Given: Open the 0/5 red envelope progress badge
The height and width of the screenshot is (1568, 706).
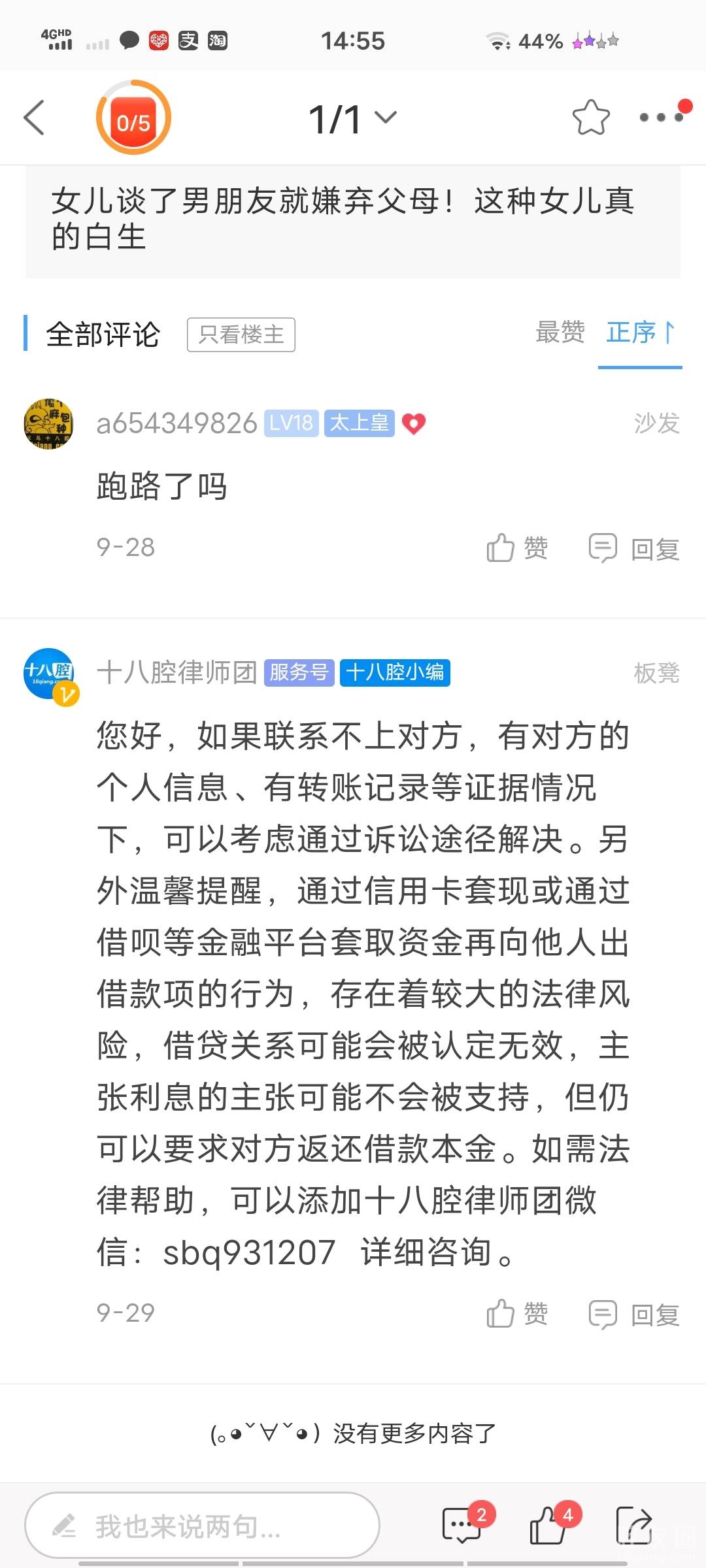Looking at the screenshot, I should (133, 118).
